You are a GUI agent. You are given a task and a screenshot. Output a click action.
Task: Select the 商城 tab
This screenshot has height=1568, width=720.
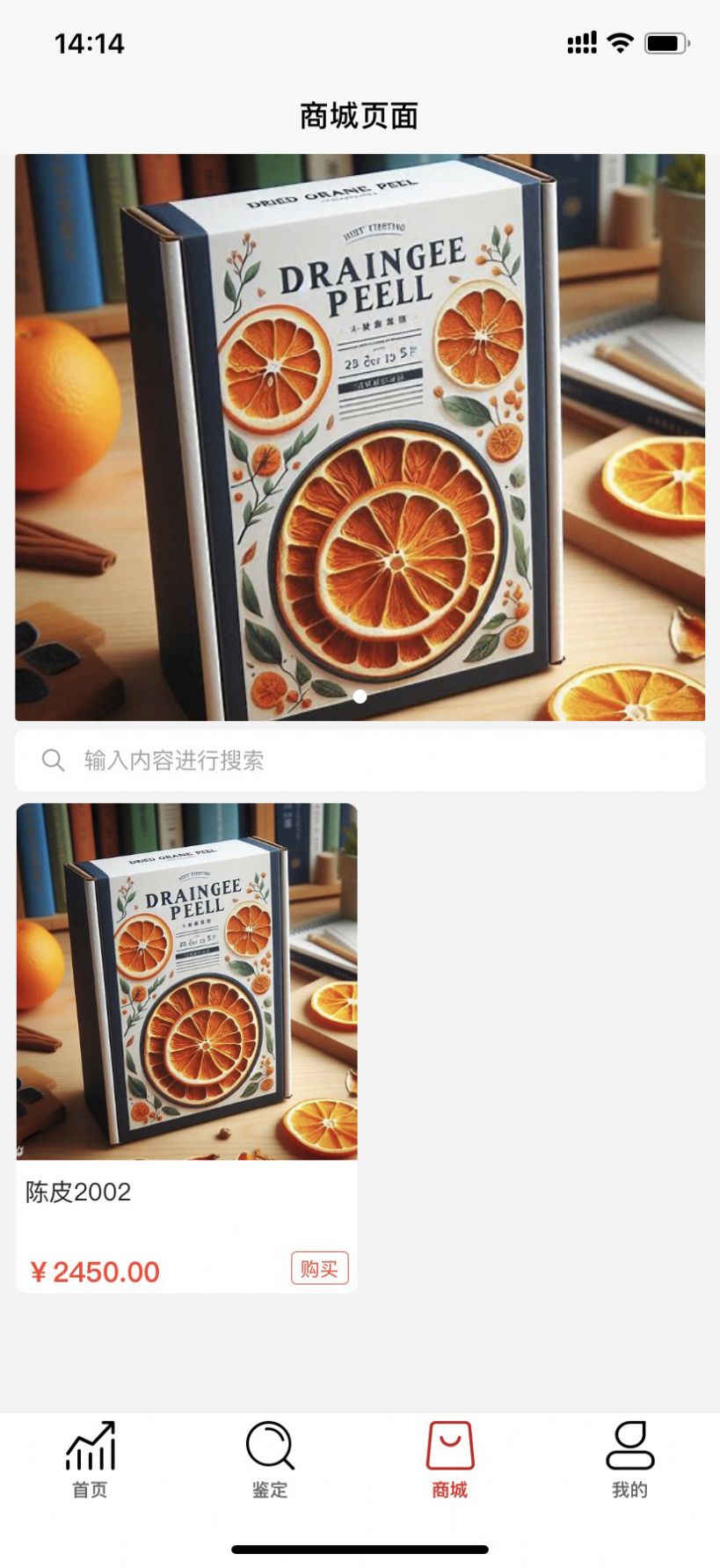[x=450, y=1460]
